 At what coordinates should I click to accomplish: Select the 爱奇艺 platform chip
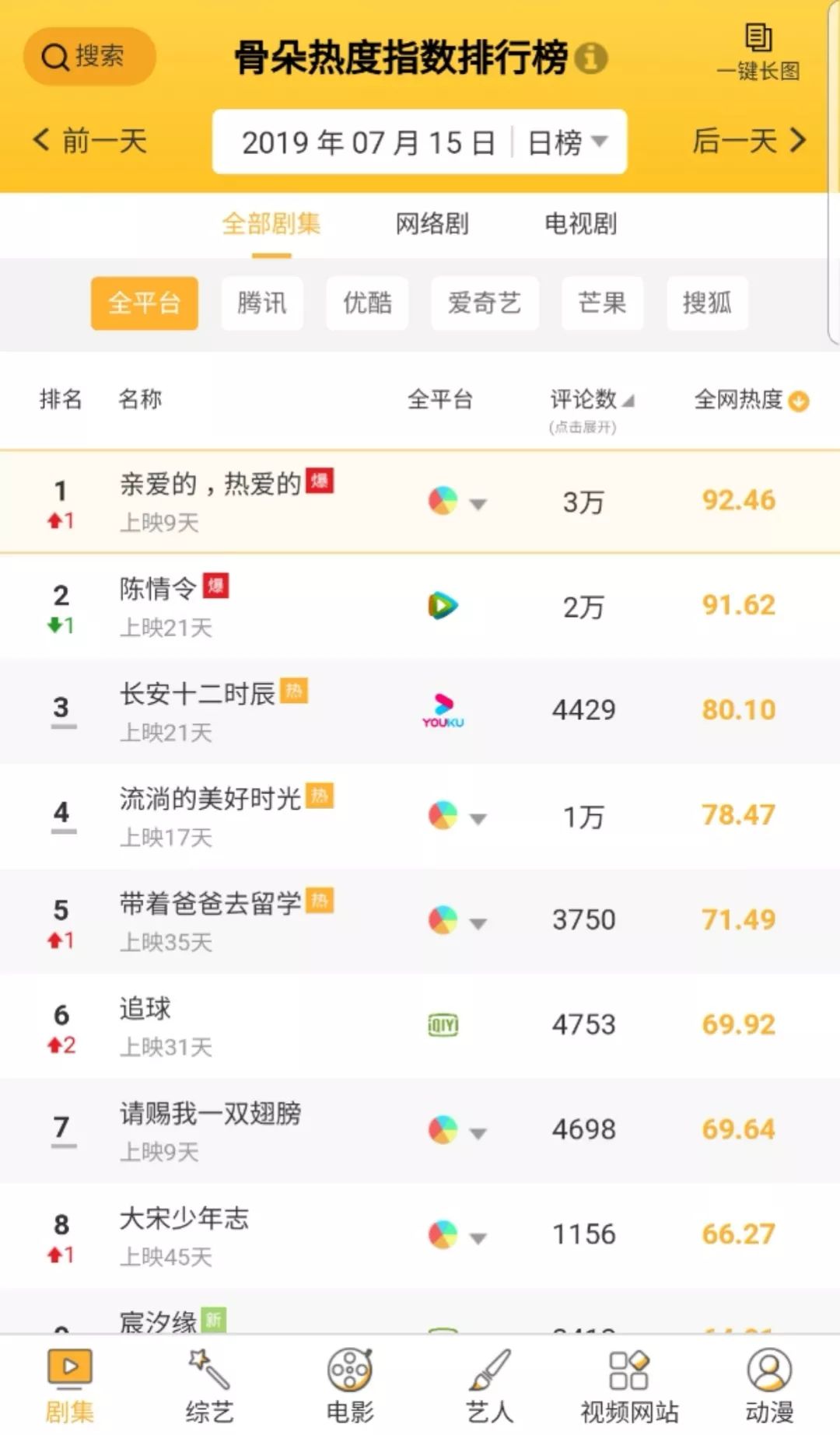pos(484,303)
